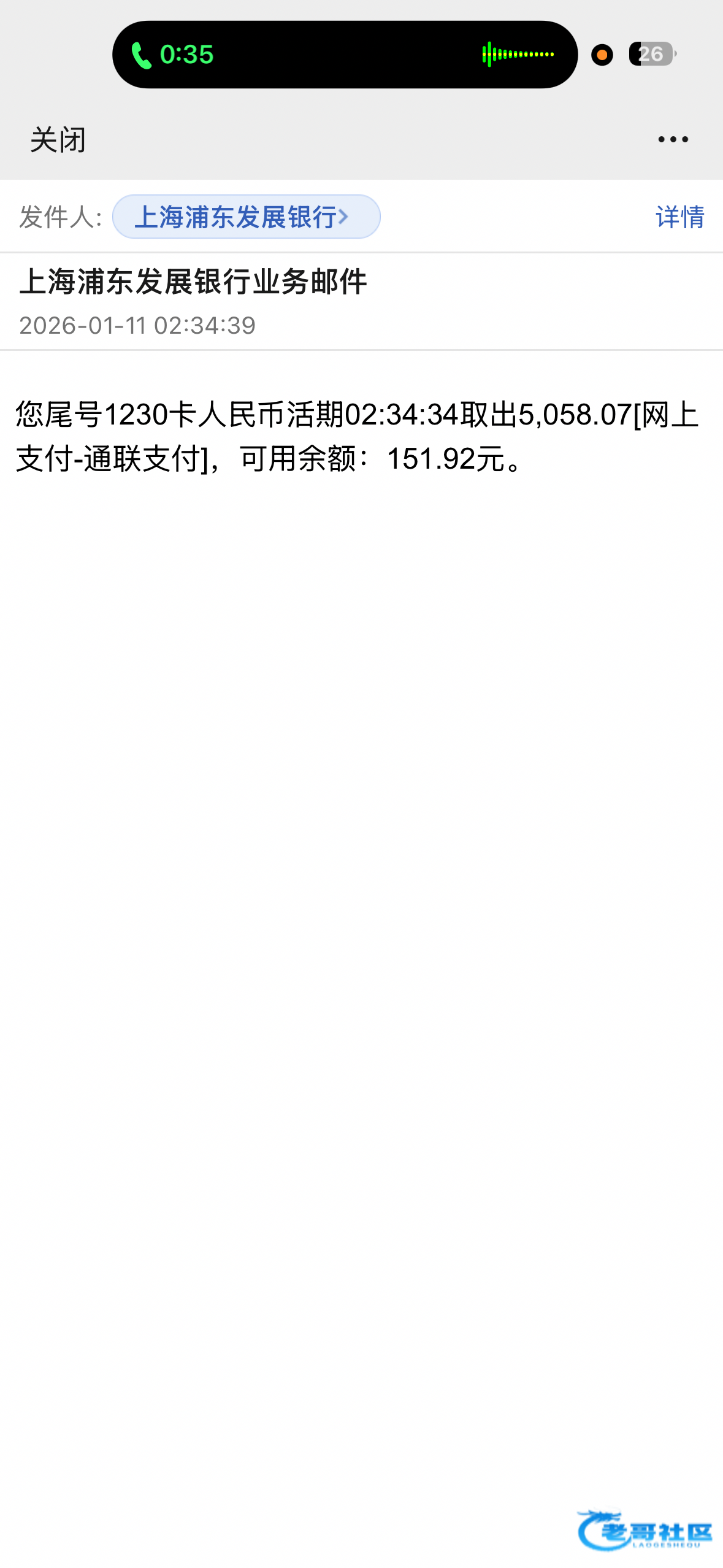Viewport: 723px width, 1568px height.
Task: Open sender chip 上海浦东发展银行
Action: (x=246, y=217)
